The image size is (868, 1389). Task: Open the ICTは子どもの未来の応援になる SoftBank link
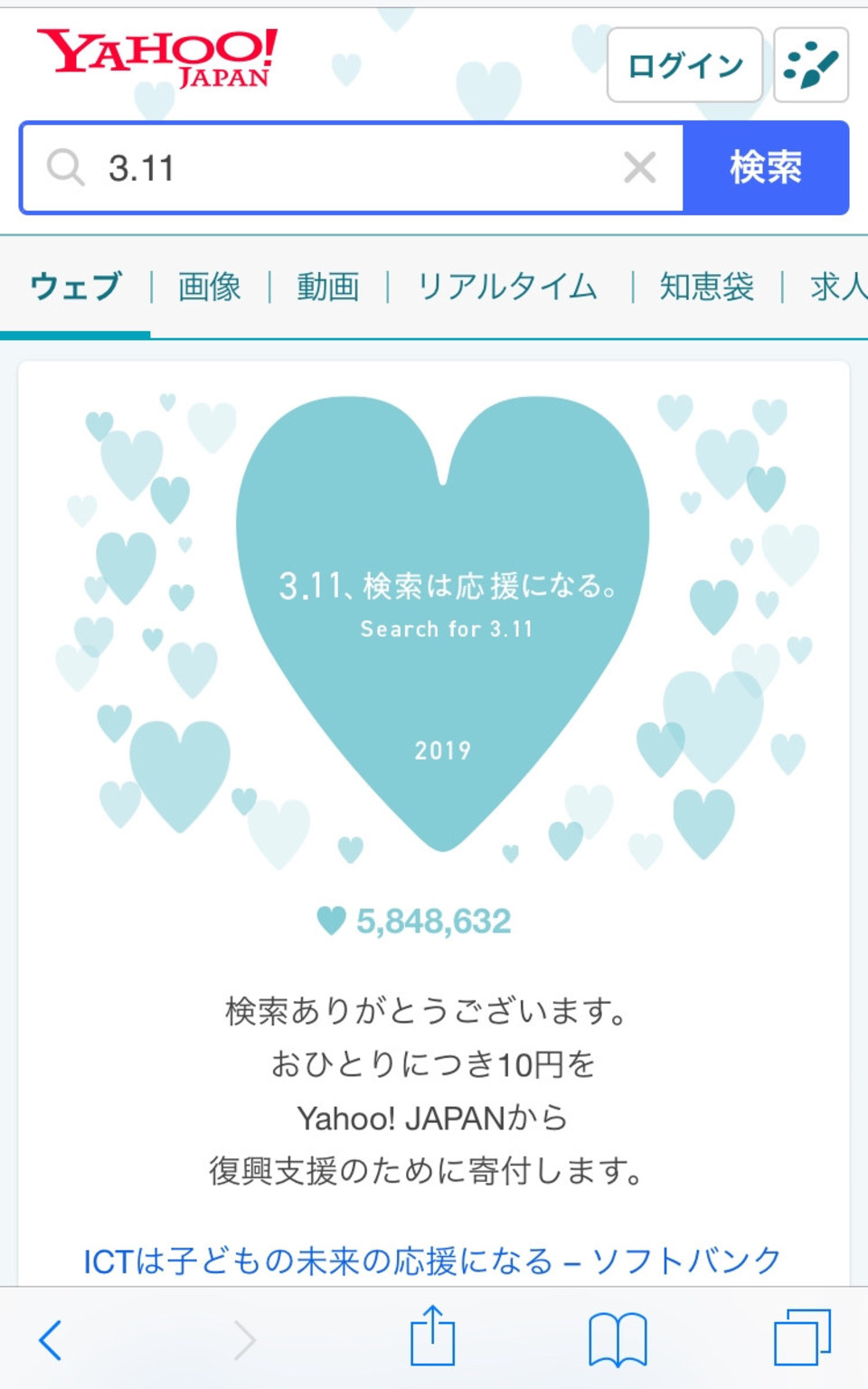tap(432, 1260)
